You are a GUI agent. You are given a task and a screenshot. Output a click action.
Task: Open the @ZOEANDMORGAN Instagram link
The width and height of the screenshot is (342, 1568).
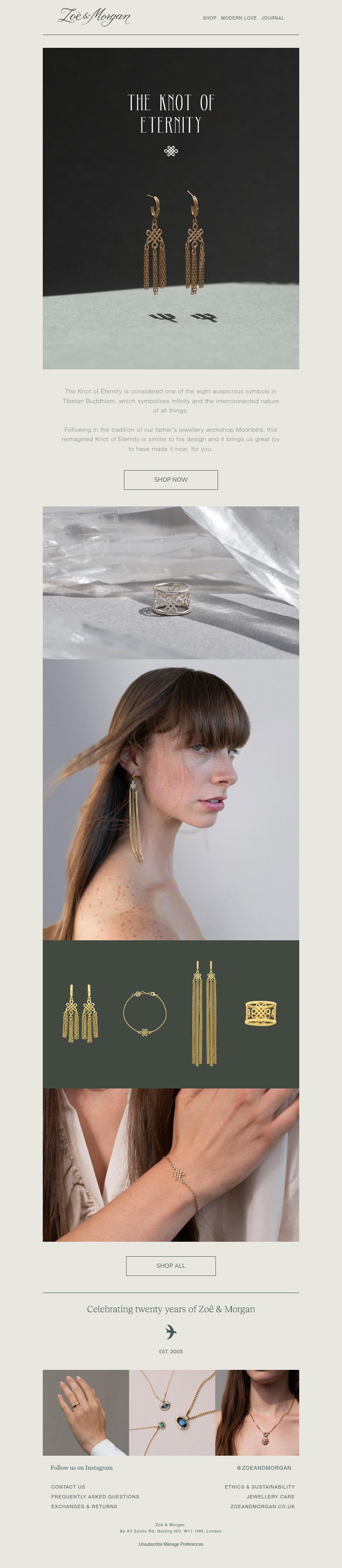(263, 1468)
